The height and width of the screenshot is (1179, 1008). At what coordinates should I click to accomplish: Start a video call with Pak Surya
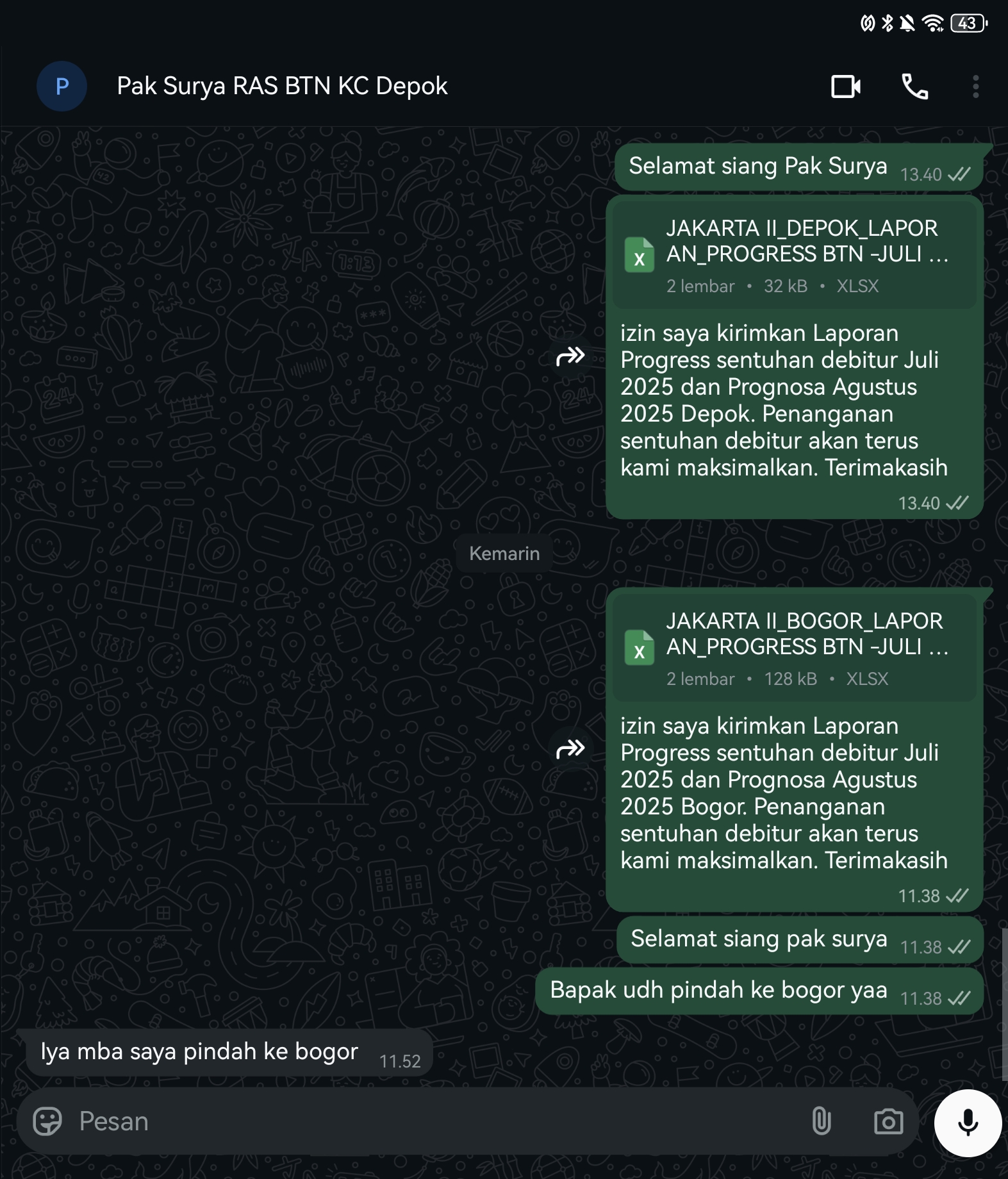tap(845, 87)
